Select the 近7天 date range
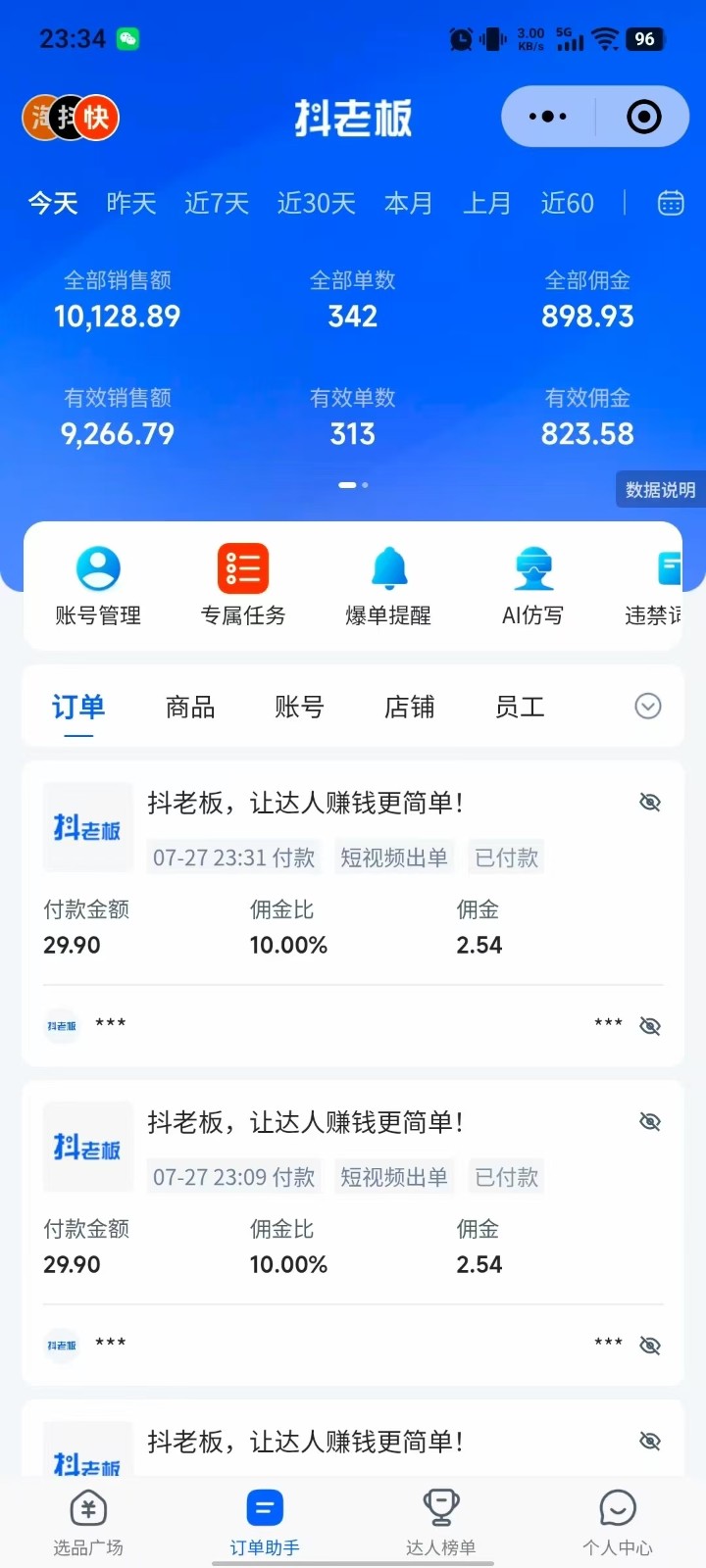This screenshot has height=1568, width=706. tap(217, 203)
